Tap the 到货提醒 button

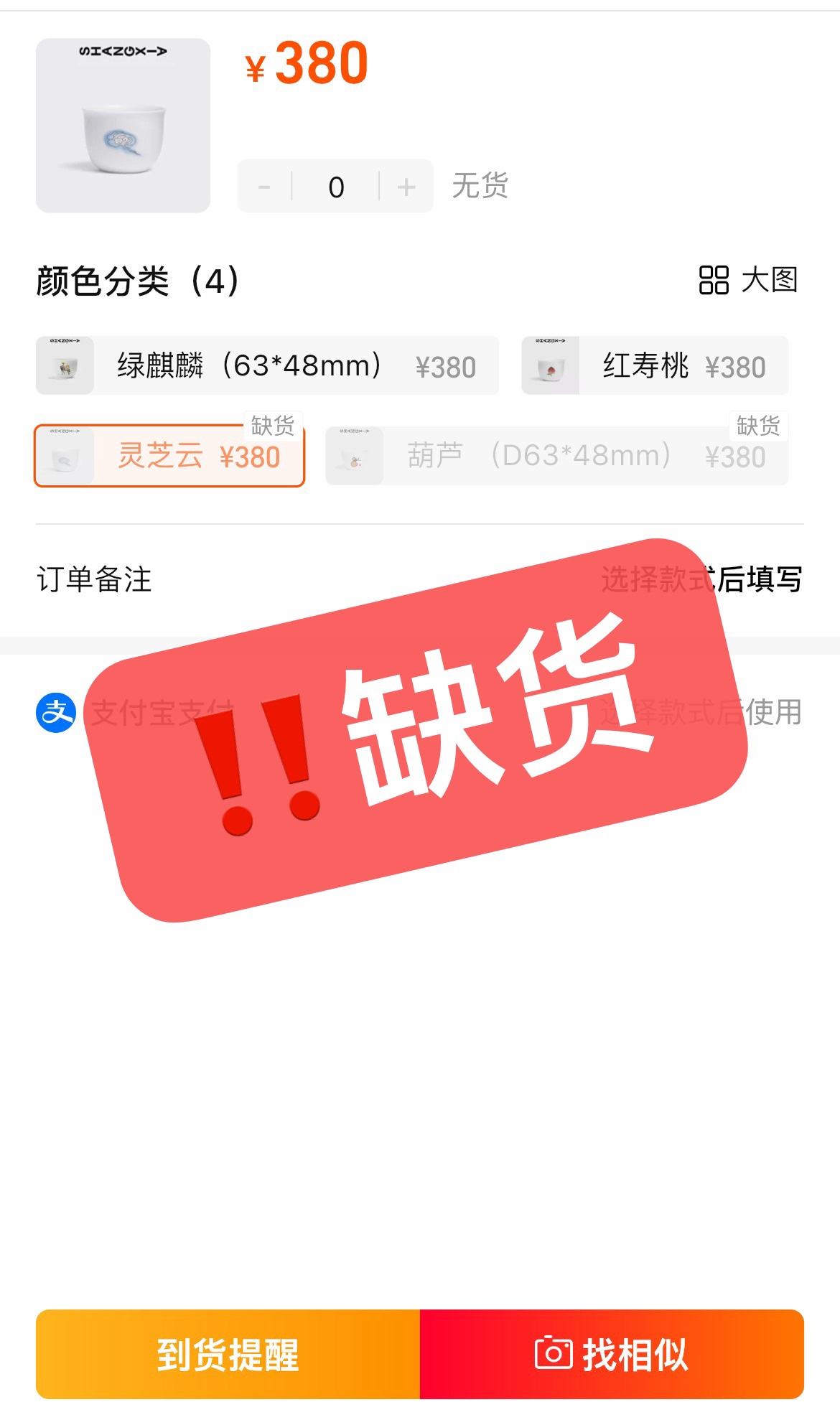click(x=228, y=1354)
